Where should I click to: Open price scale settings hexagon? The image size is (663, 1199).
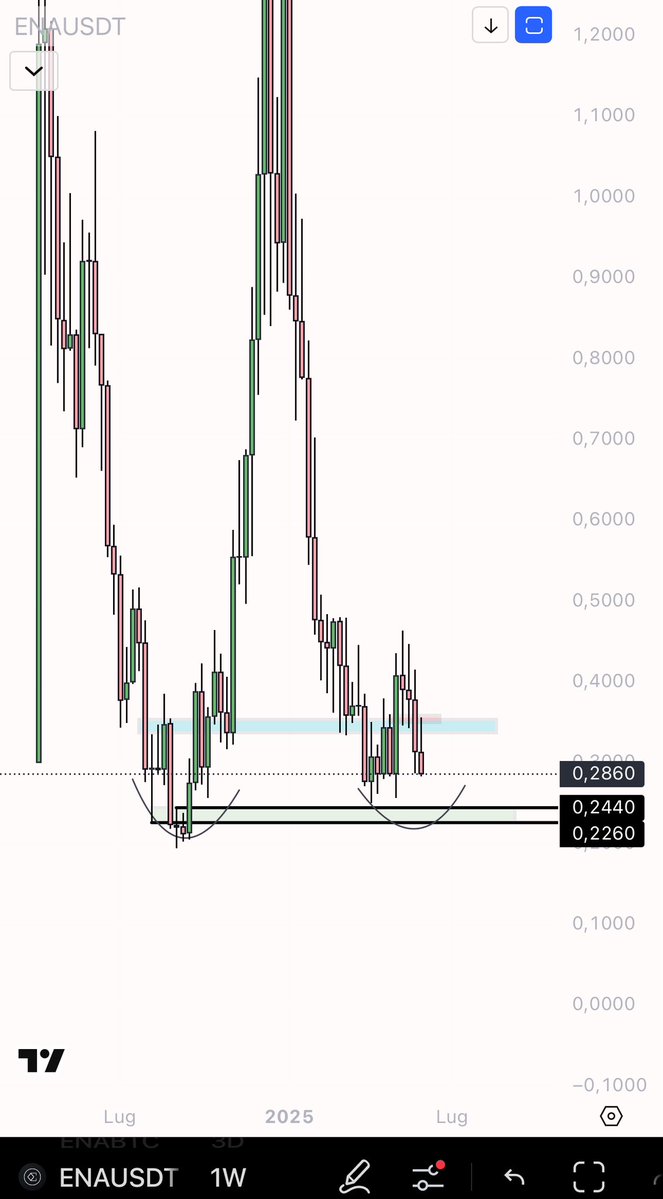click(x=611, y=1116)
